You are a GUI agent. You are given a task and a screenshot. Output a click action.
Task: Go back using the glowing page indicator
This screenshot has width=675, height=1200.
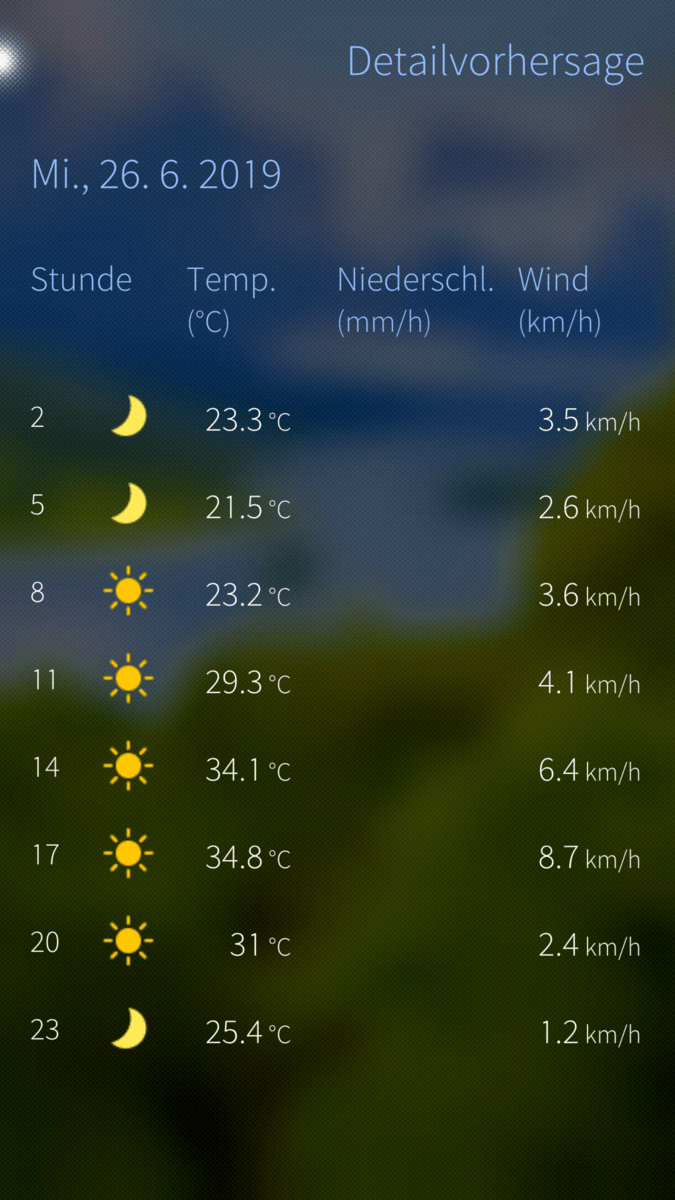[x=6, y=60]
